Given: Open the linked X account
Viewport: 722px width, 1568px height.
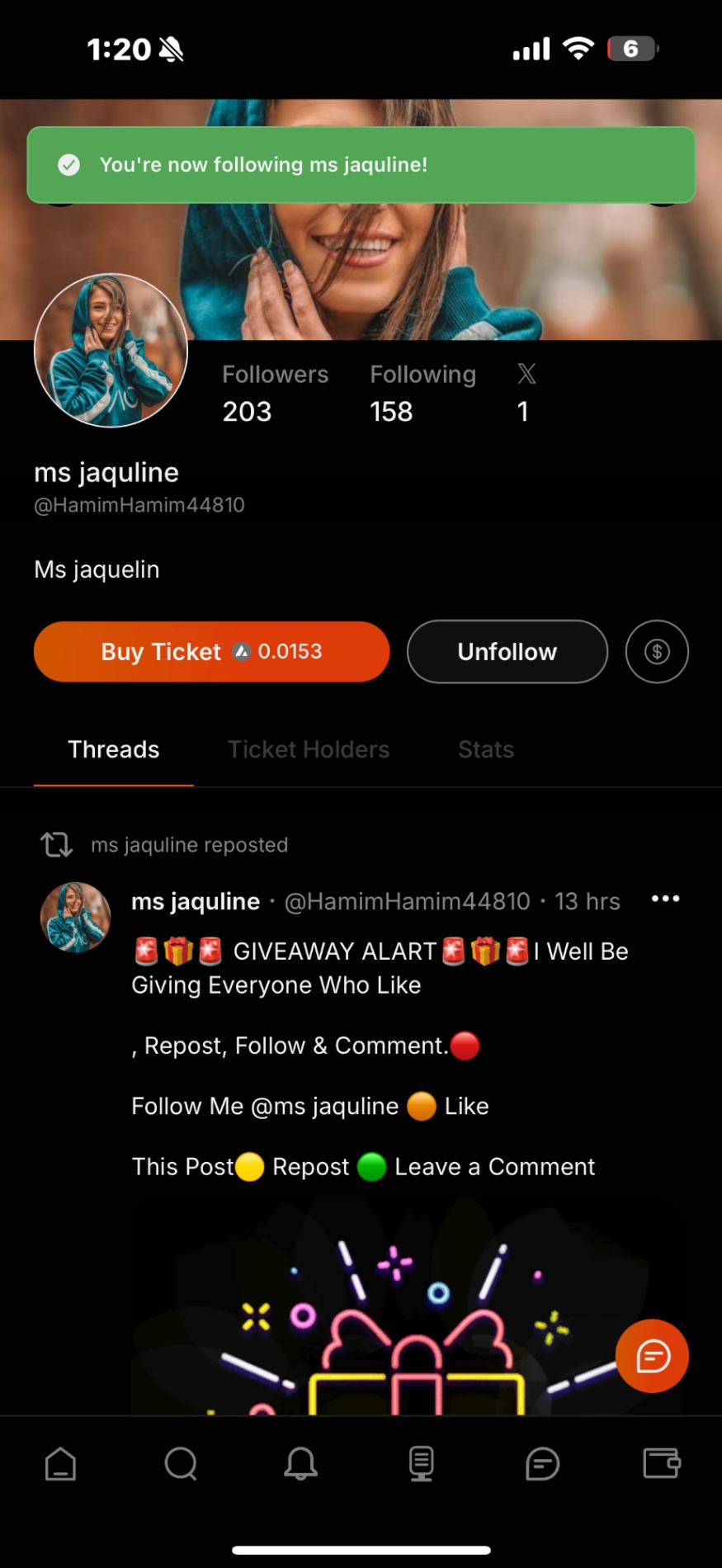Looking at the screenshot, I should [x=526, y=392].
